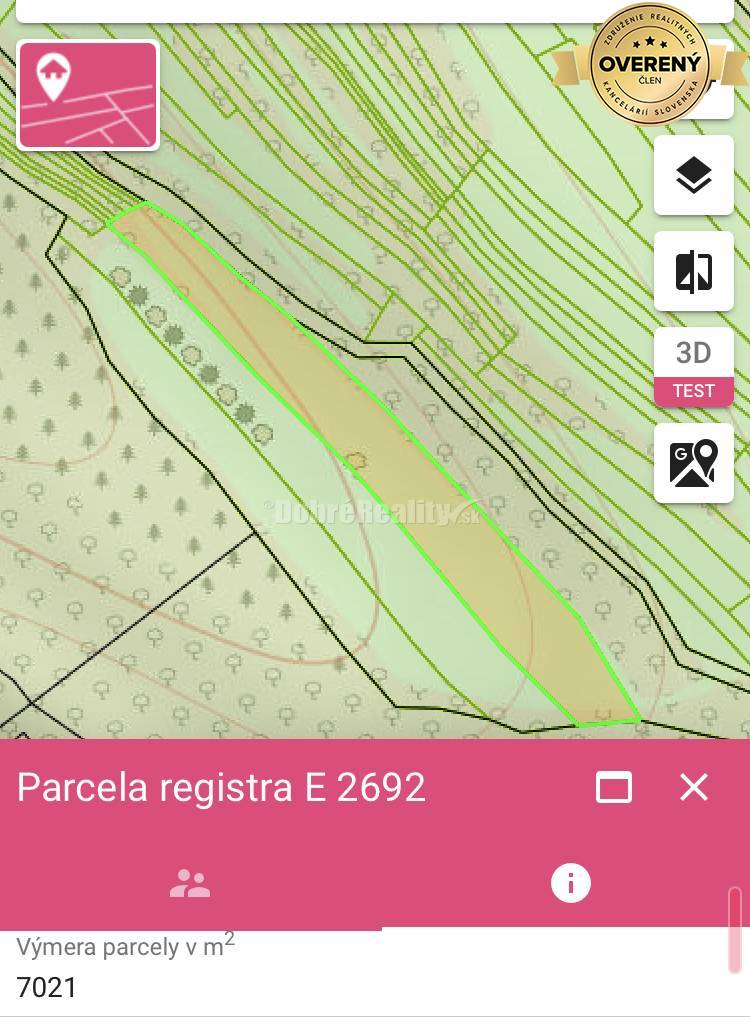
Task: Close the parcel E 2692 panel
Action: point(693,787)
